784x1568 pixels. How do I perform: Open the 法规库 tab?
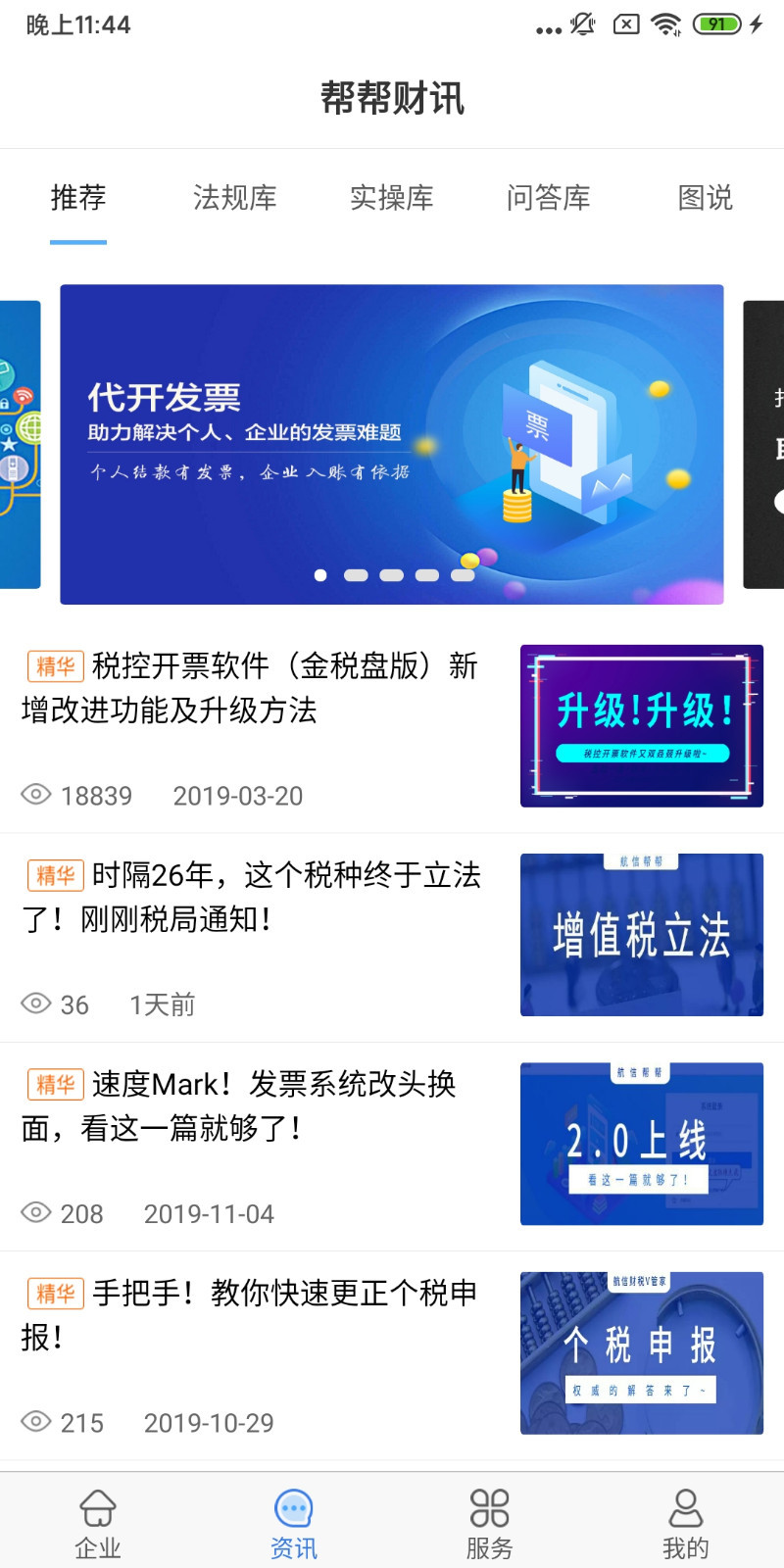(235, 198)
